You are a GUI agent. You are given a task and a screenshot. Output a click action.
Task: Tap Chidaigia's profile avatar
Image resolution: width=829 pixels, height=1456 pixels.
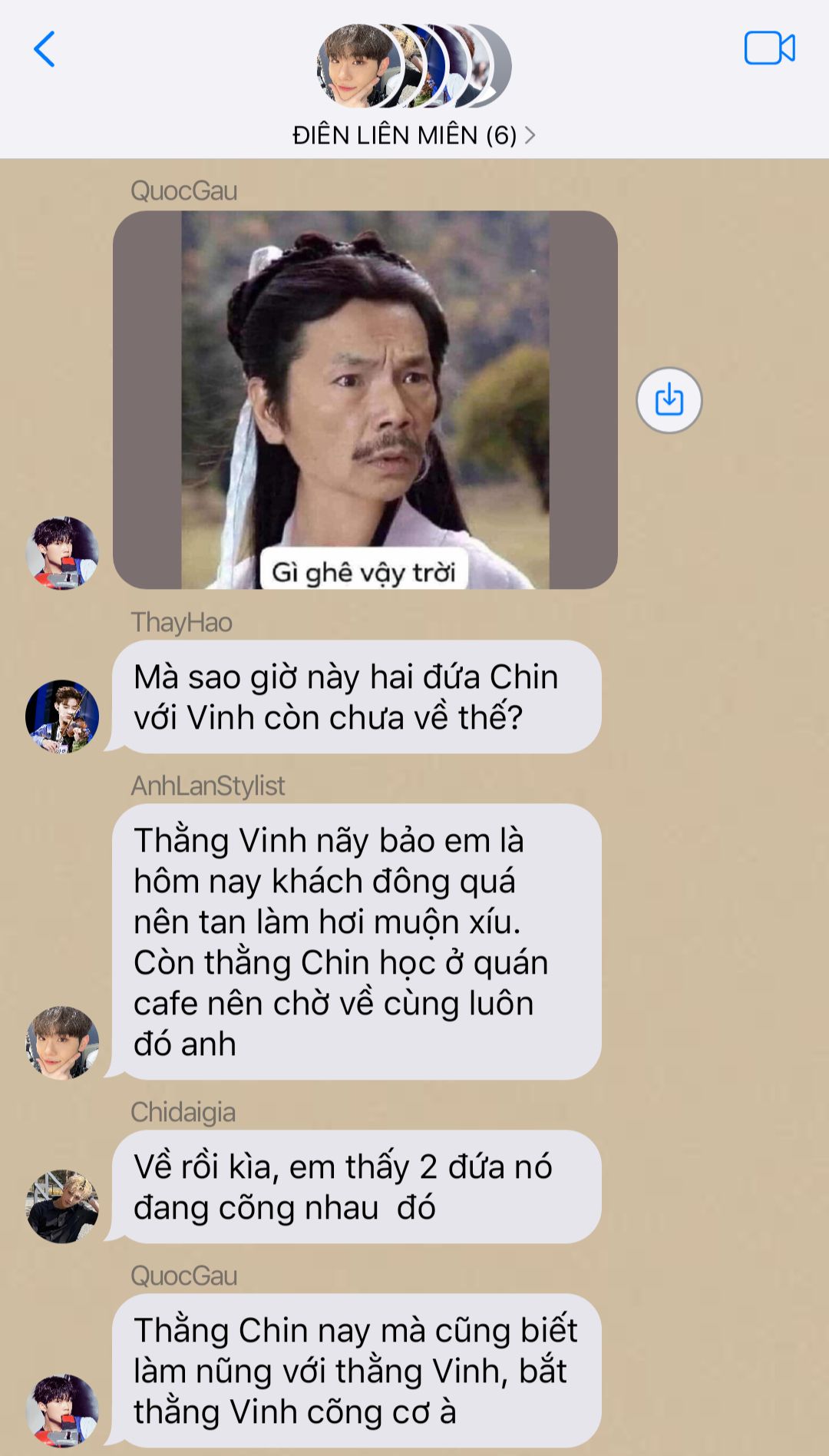pyautogui.click(x=62, y=1206)
